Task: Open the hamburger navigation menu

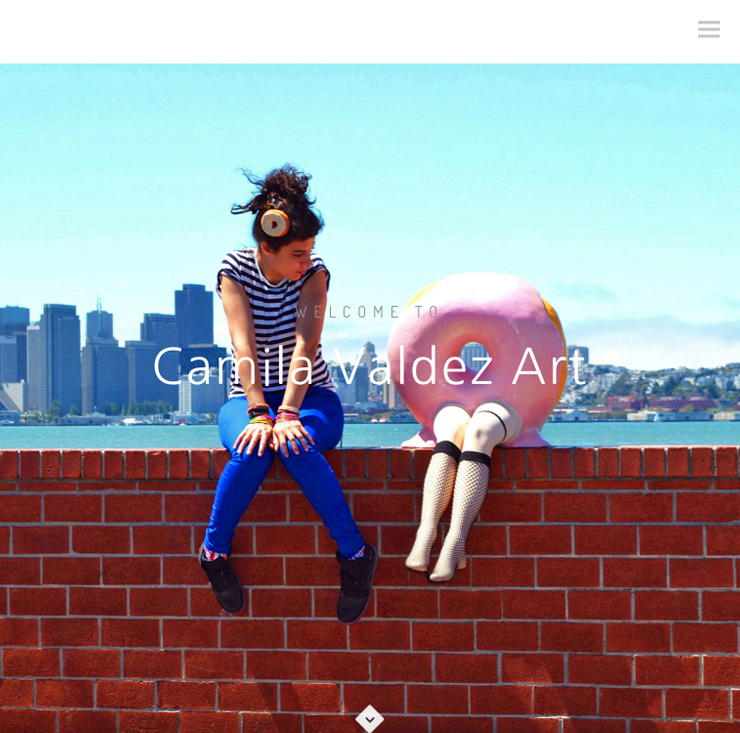Action: 709,29
